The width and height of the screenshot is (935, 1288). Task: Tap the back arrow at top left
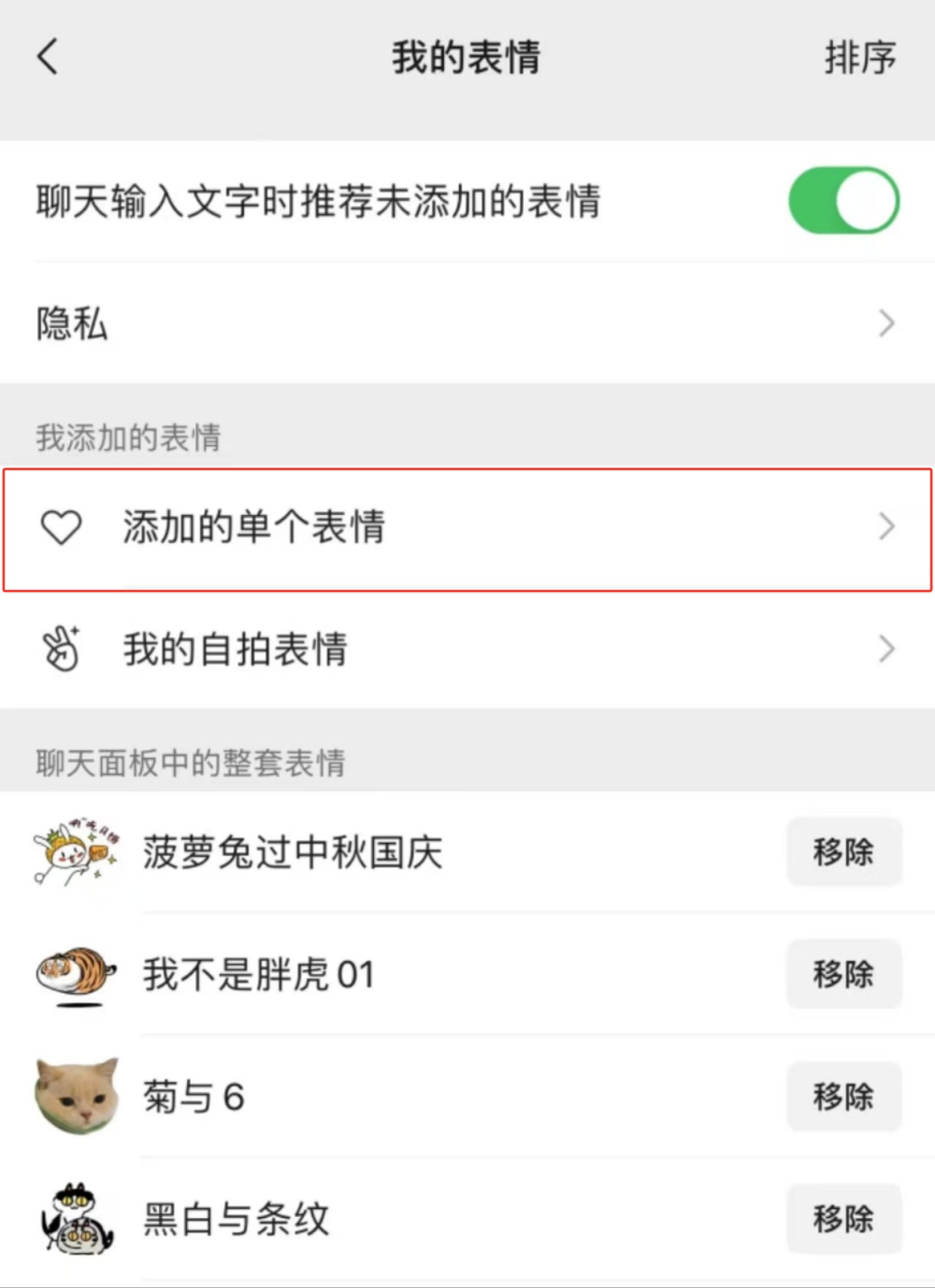click(x=48, y=56)
